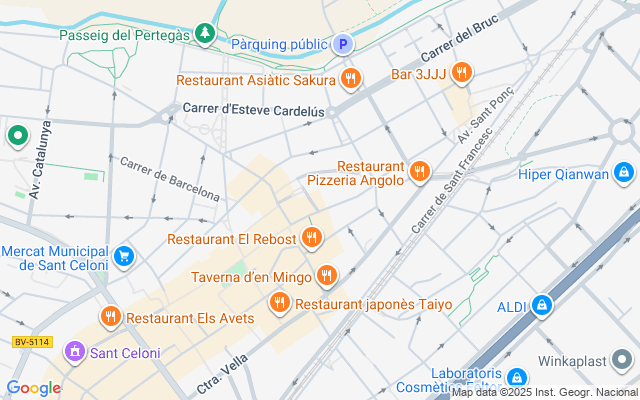Select the Laboratoris Cosmètics shop pin
The height and width of the screenshot is (400, 640).
pos(517,377)
